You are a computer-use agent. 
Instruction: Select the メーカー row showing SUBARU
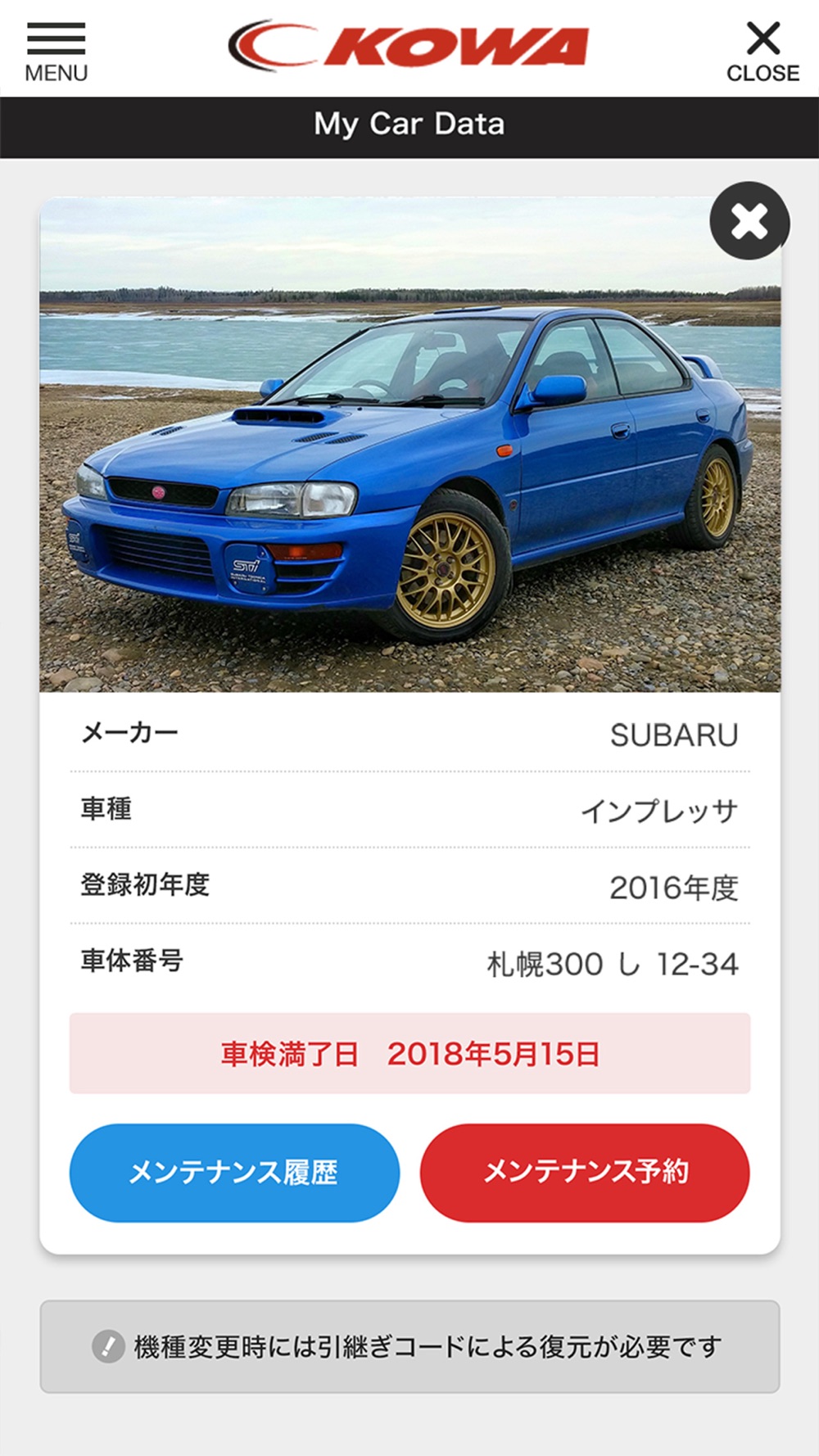pos(409,735)
